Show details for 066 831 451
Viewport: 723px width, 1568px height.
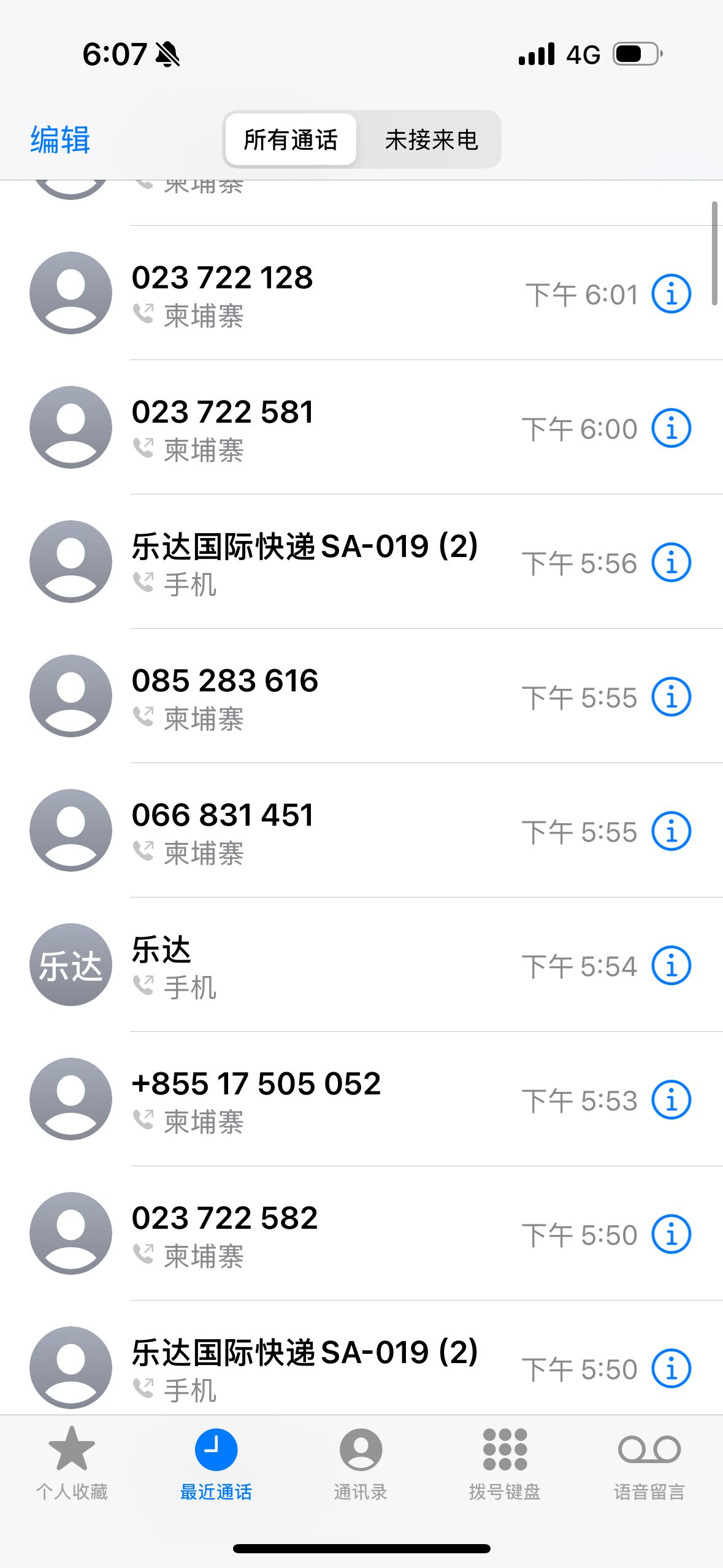tap(671, 831)
